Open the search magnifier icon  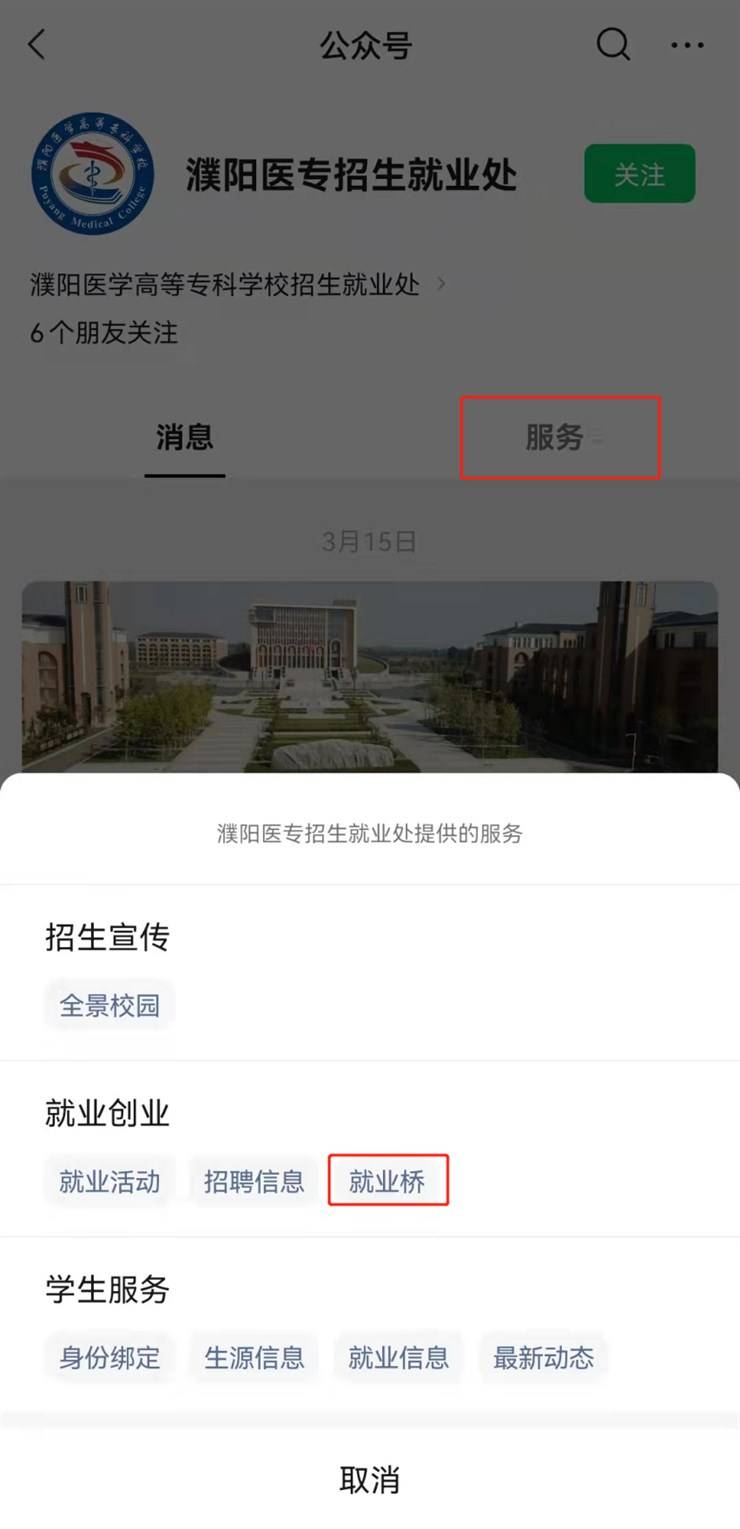[x=613, y=45]
